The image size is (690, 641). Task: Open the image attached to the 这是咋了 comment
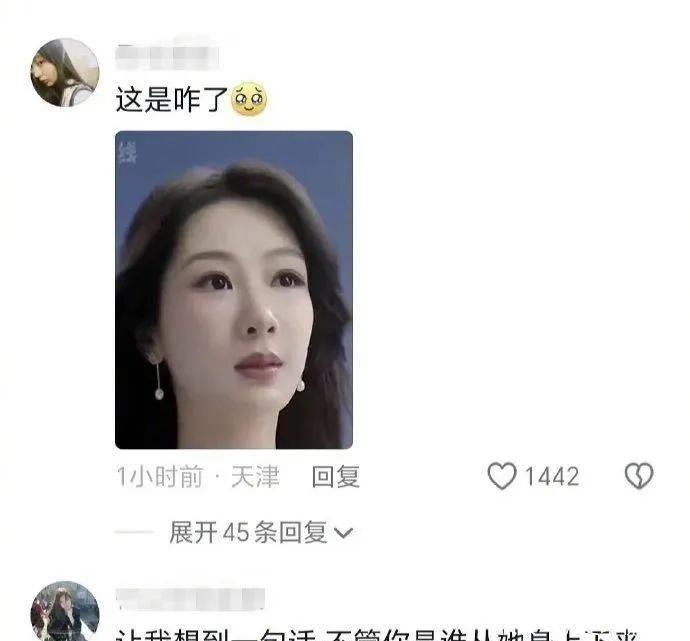(234, 290)
